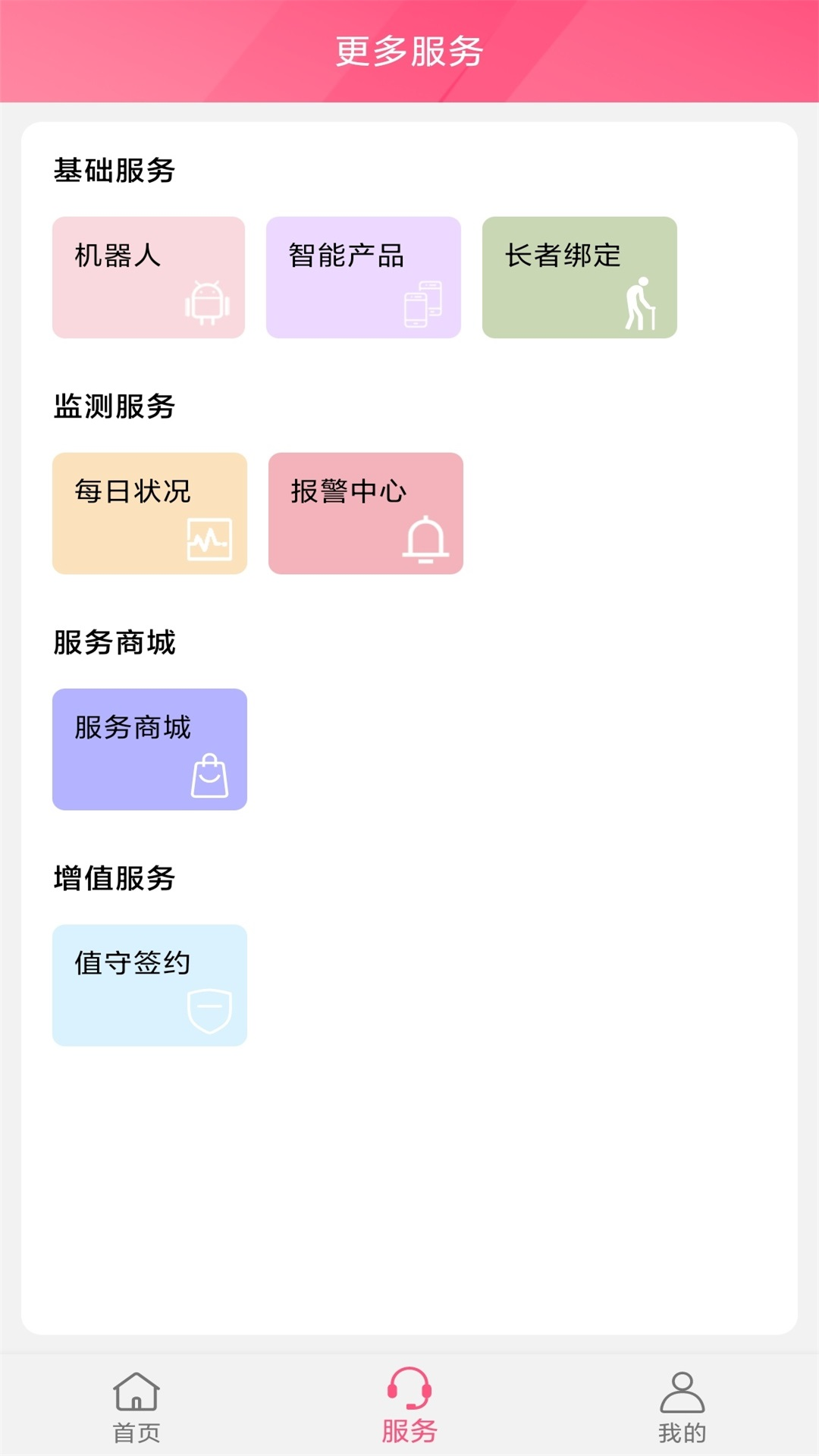
Task: Open the 报警中心 monitoring card
Action: pos(365,513)
